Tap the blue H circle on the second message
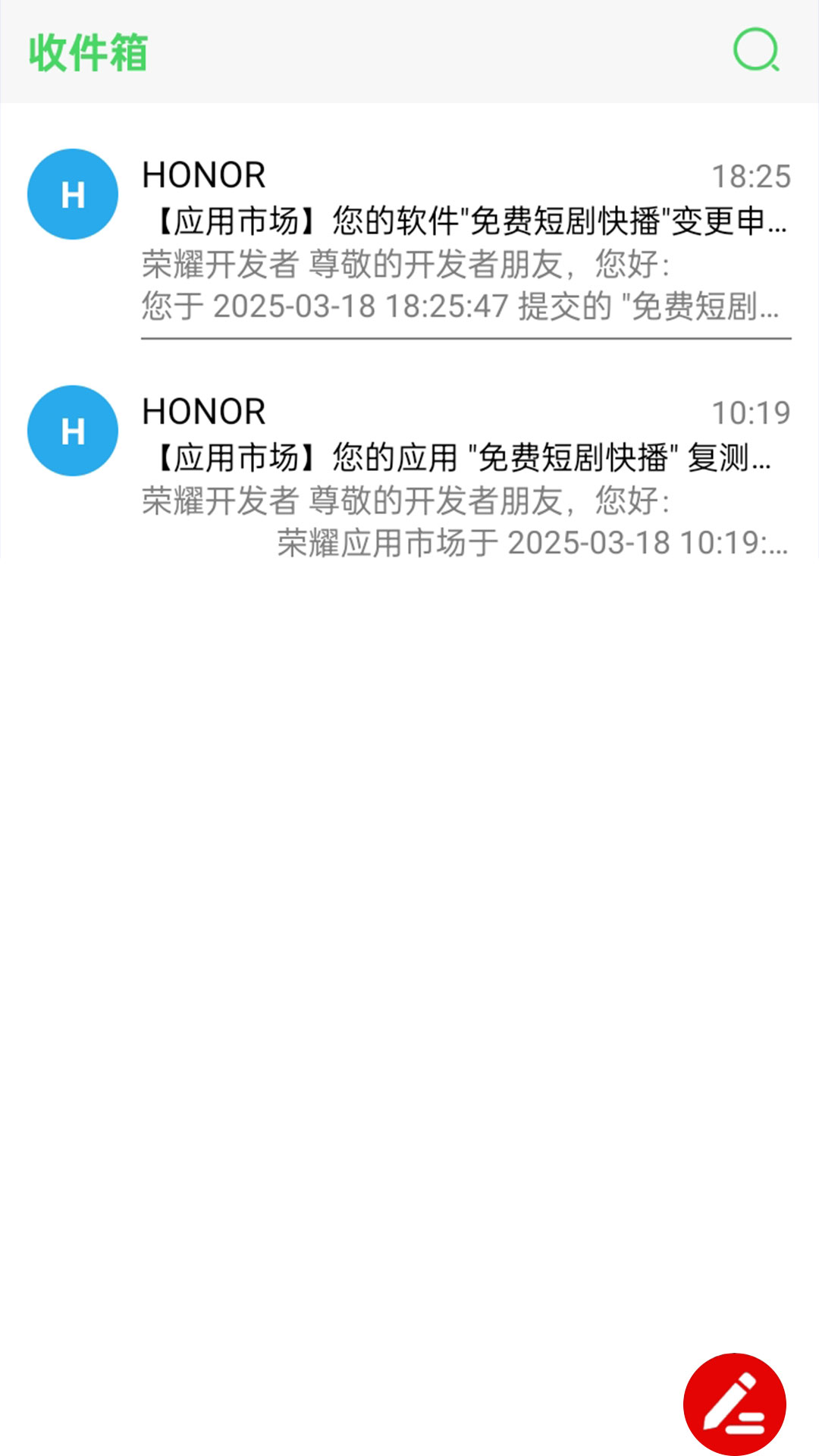 click(73, 431)
